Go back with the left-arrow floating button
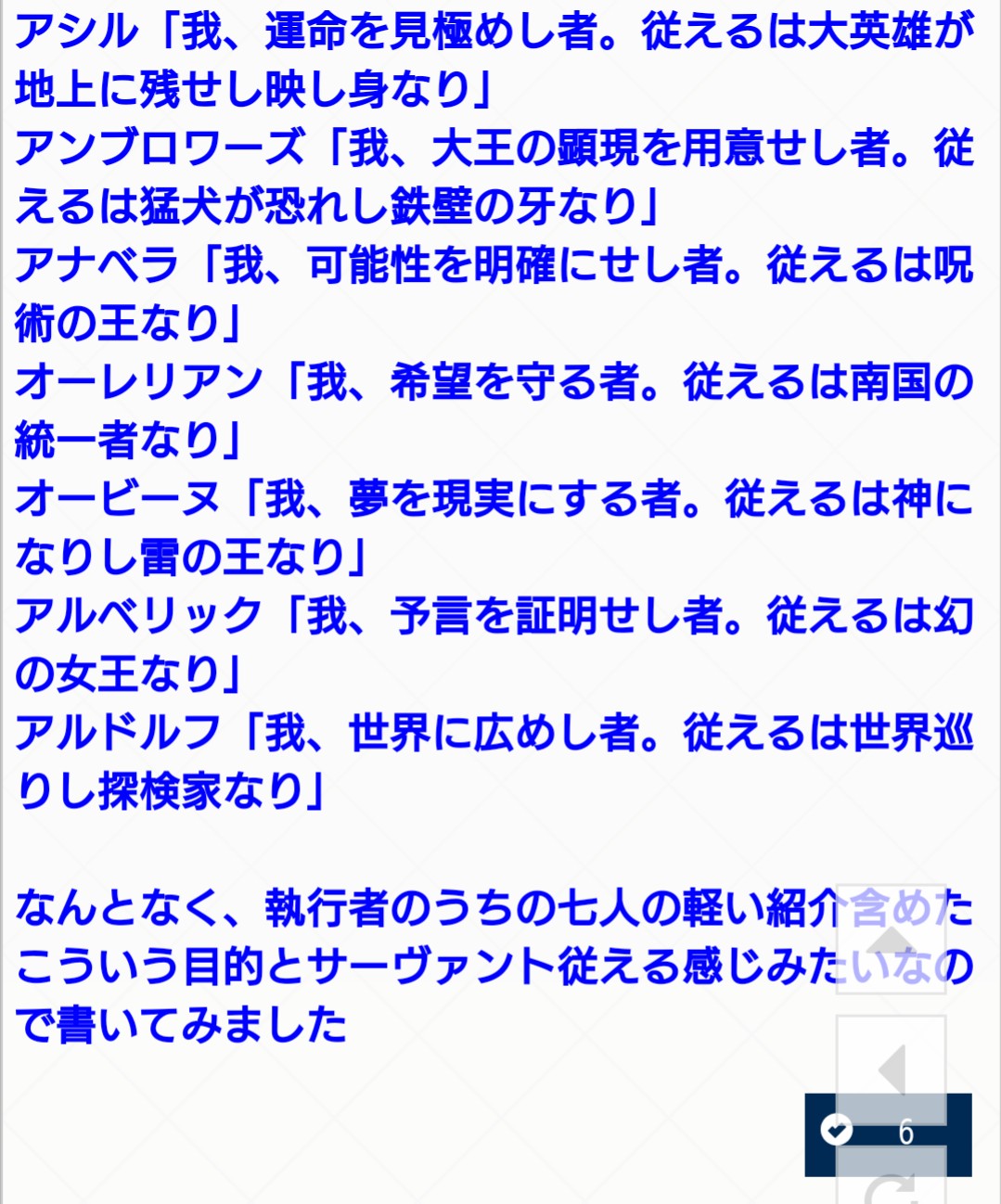Image resolution: width=1001 pixels, height=1204 pixels. [x=891, y=1067]
